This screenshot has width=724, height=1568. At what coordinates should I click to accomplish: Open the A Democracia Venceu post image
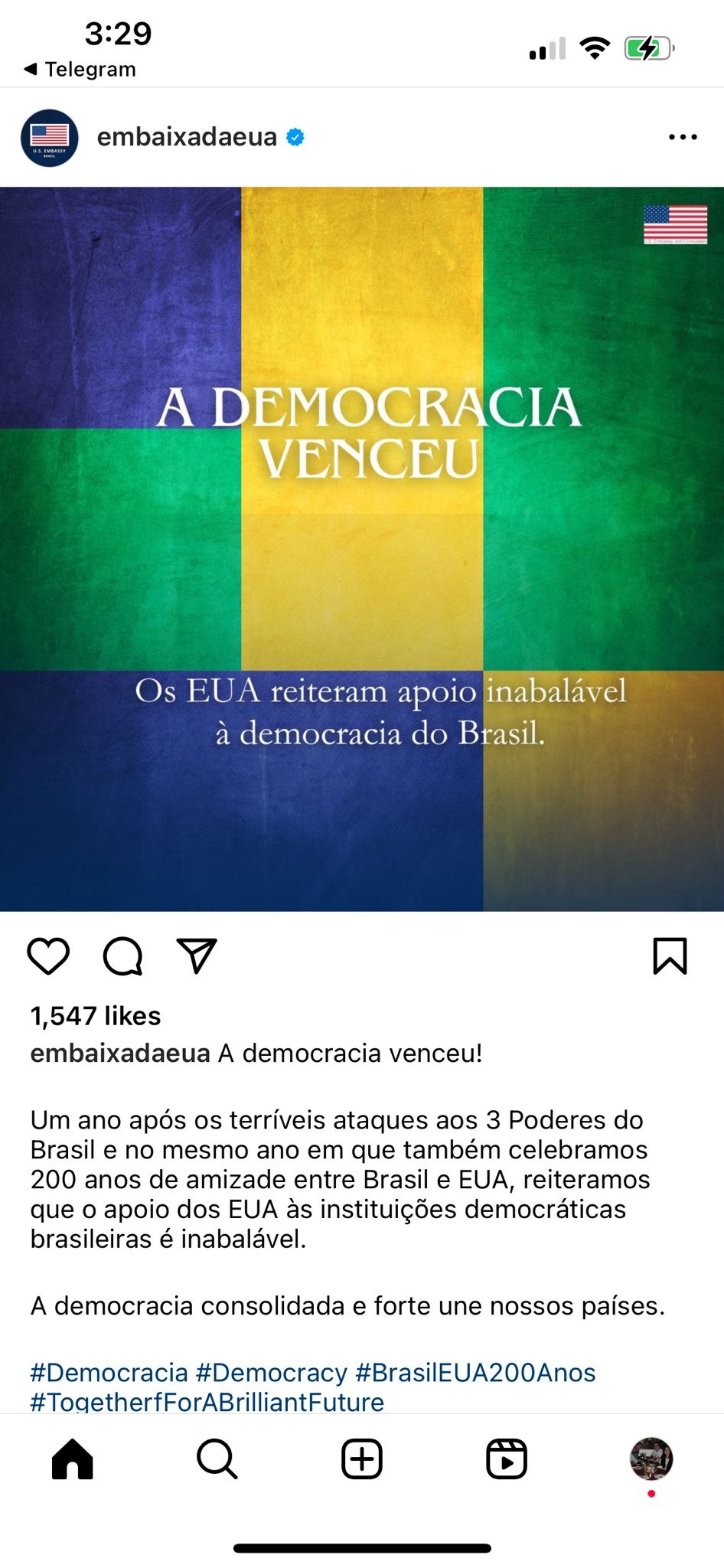pyautogui.click(x=362, y=549)
